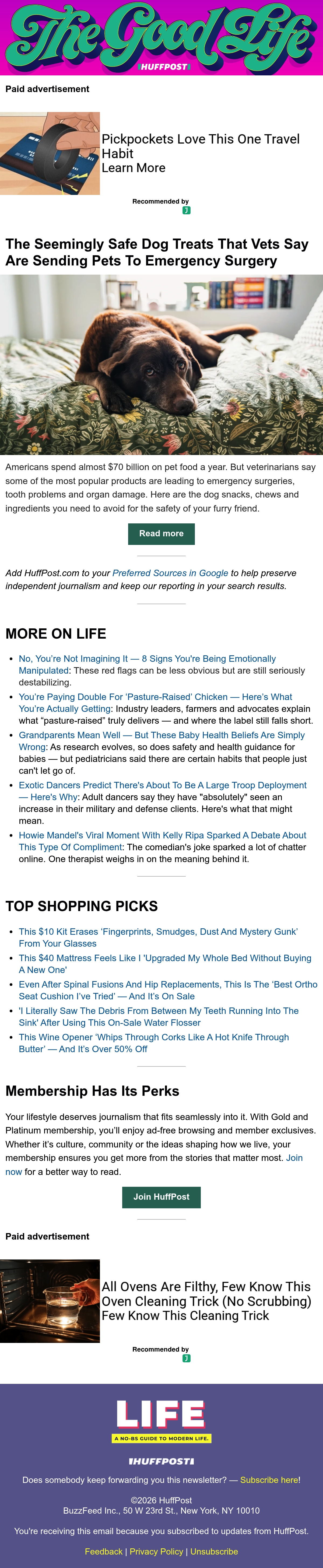View the $10 glasses cleaning kit pick
The image size is (323, 1568).
tap(158, 937)
